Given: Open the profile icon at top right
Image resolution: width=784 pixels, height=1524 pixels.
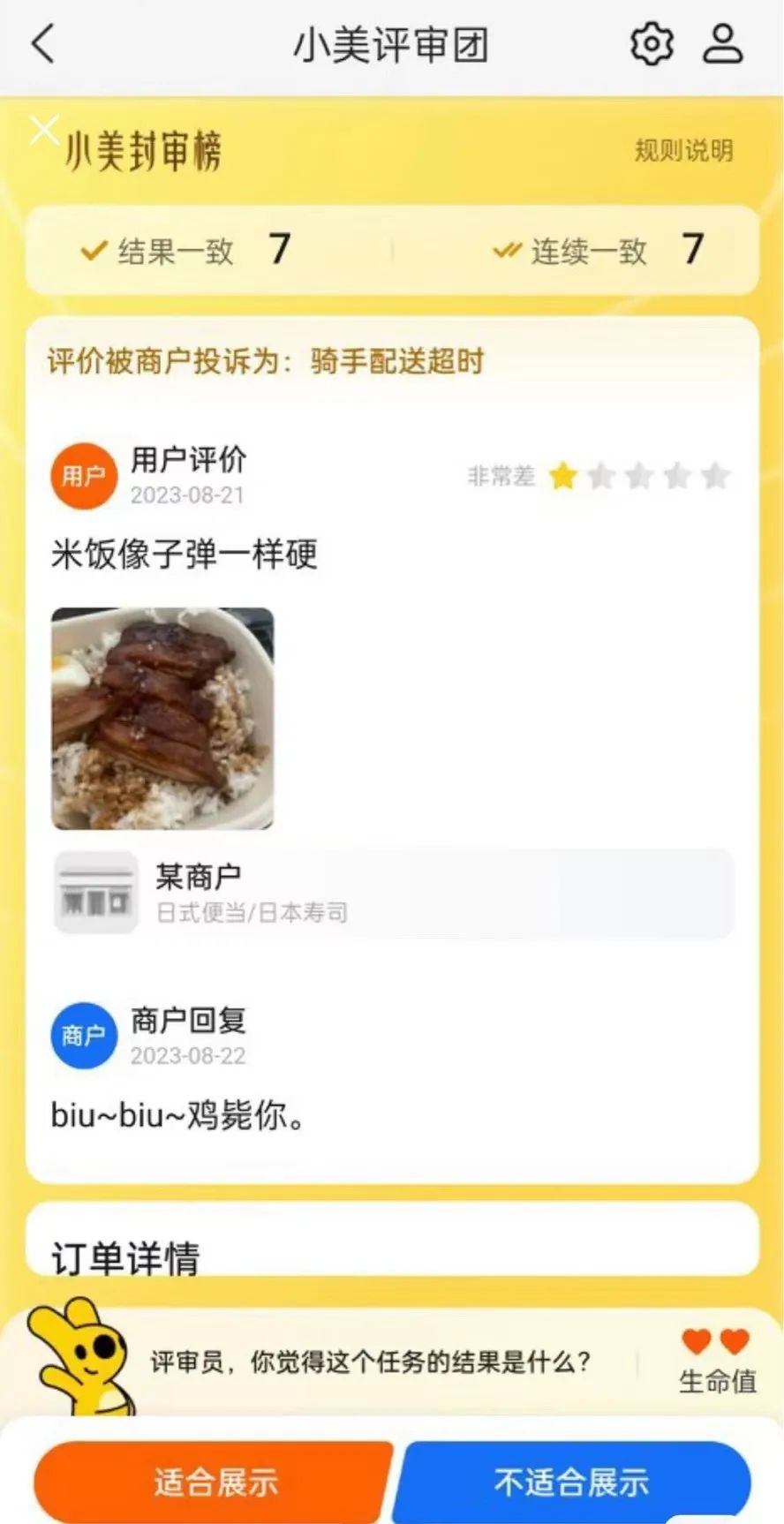Looking at the screenshot, I should [723, 44].
